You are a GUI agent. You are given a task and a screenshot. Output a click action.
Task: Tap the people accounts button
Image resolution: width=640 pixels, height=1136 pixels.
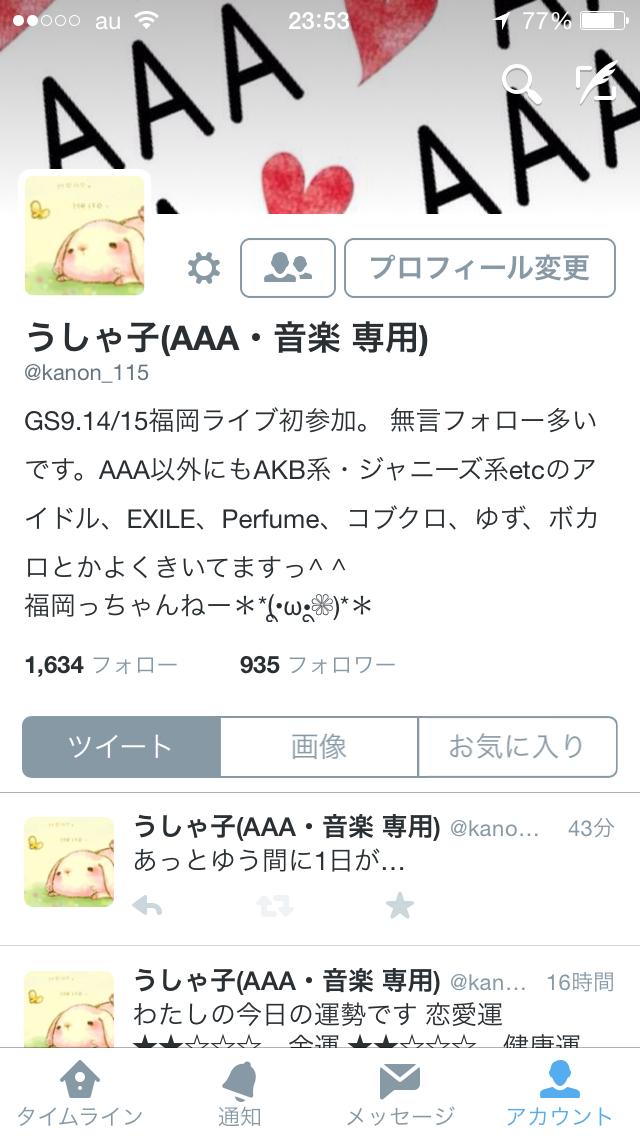coord(288,267)
